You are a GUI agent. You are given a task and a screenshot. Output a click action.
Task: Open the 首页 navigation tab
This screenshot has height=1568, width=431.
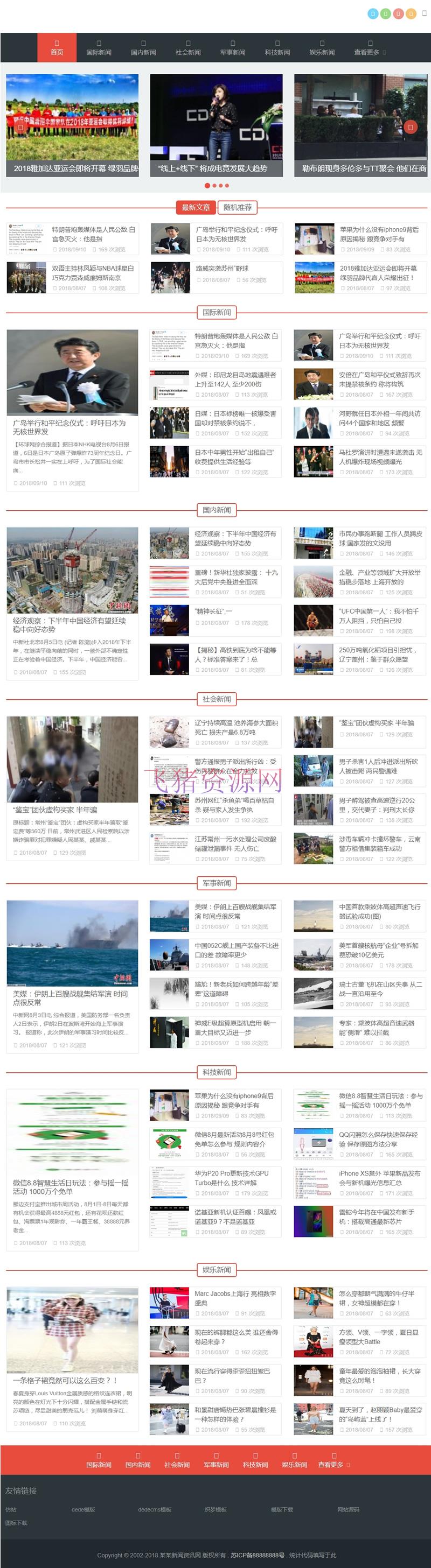pos(57,48)
